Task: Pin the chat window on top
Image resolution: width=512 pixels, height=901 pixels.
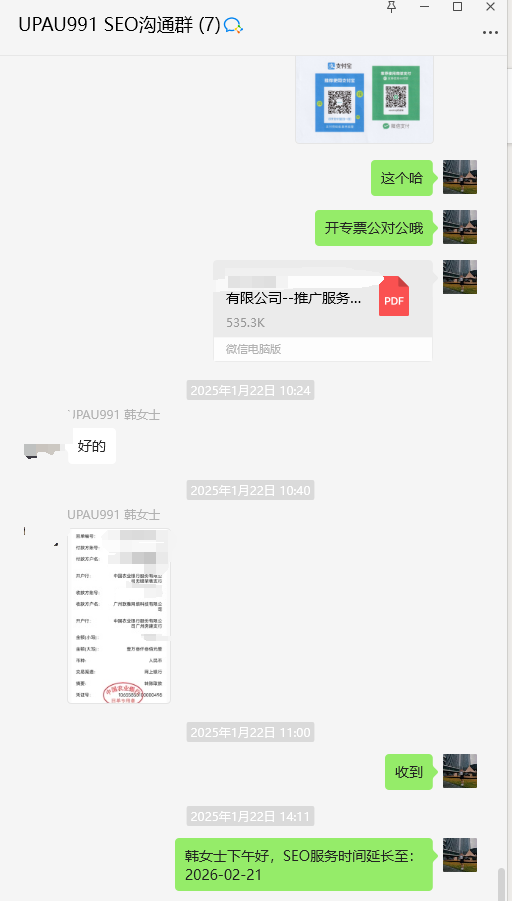Action: pyautogui.click(x=391, y=7)
